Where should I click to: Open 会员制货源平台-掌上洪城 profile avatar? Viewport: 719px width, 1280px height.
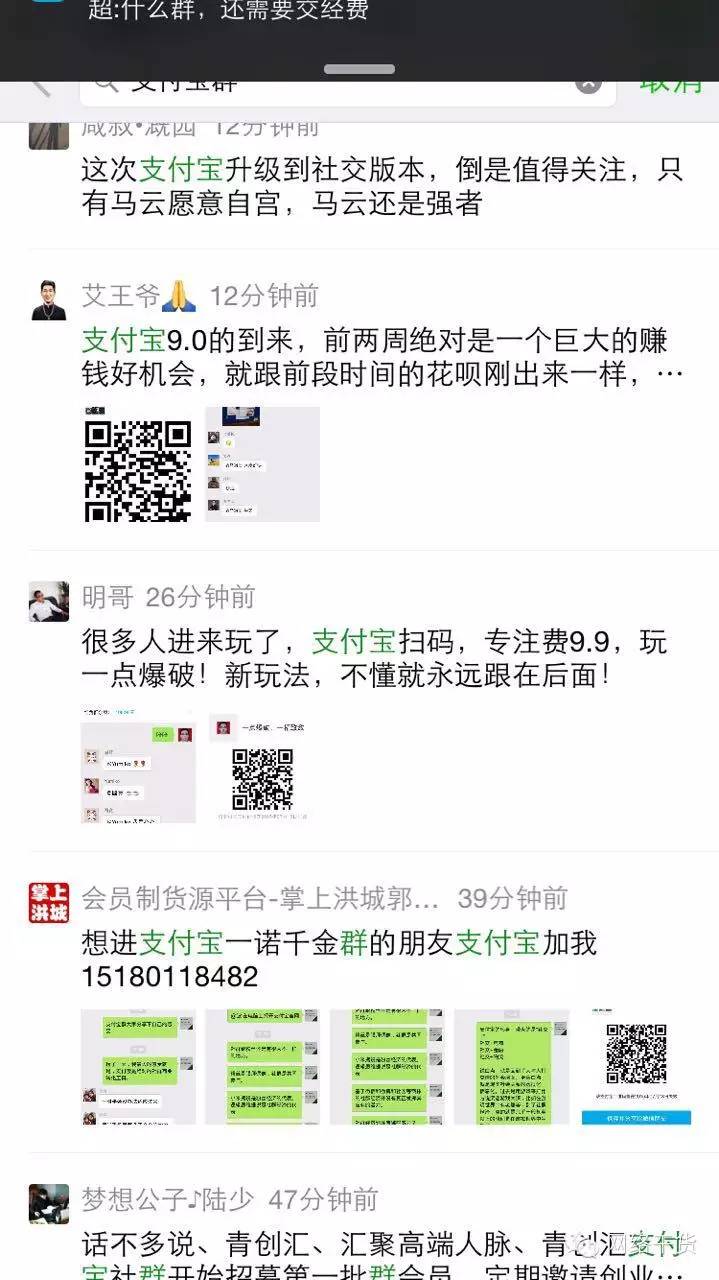(x=49, y=901)
